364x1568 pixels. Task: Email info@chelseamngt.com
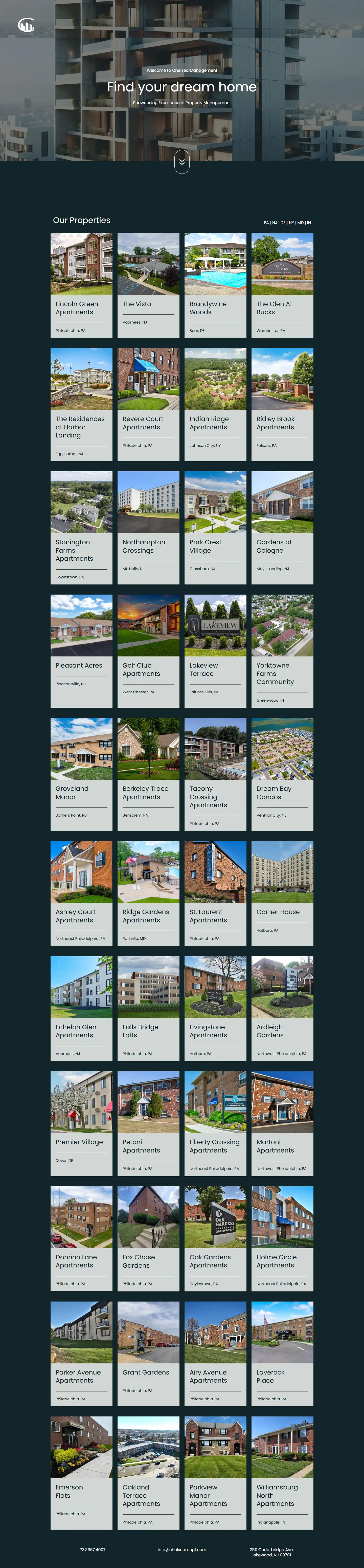pyautogui.click(x=181, y=1549)
